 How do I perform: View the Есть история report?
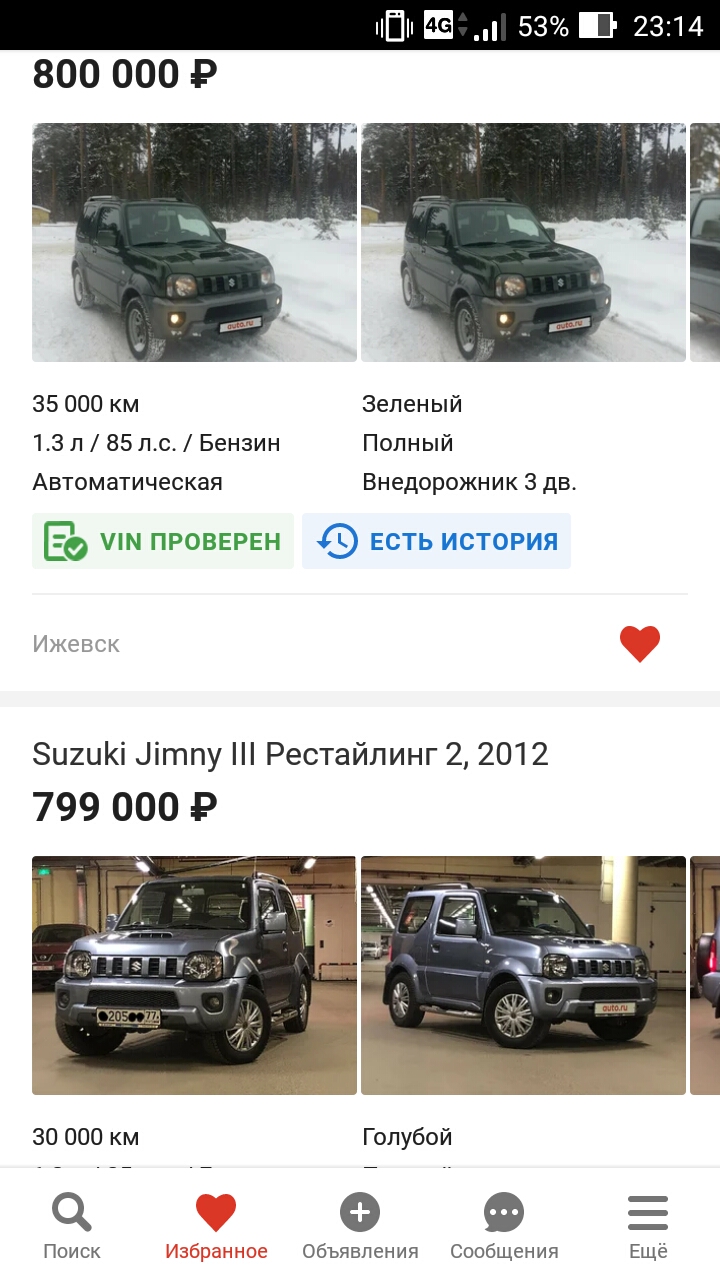pos(436,541)
